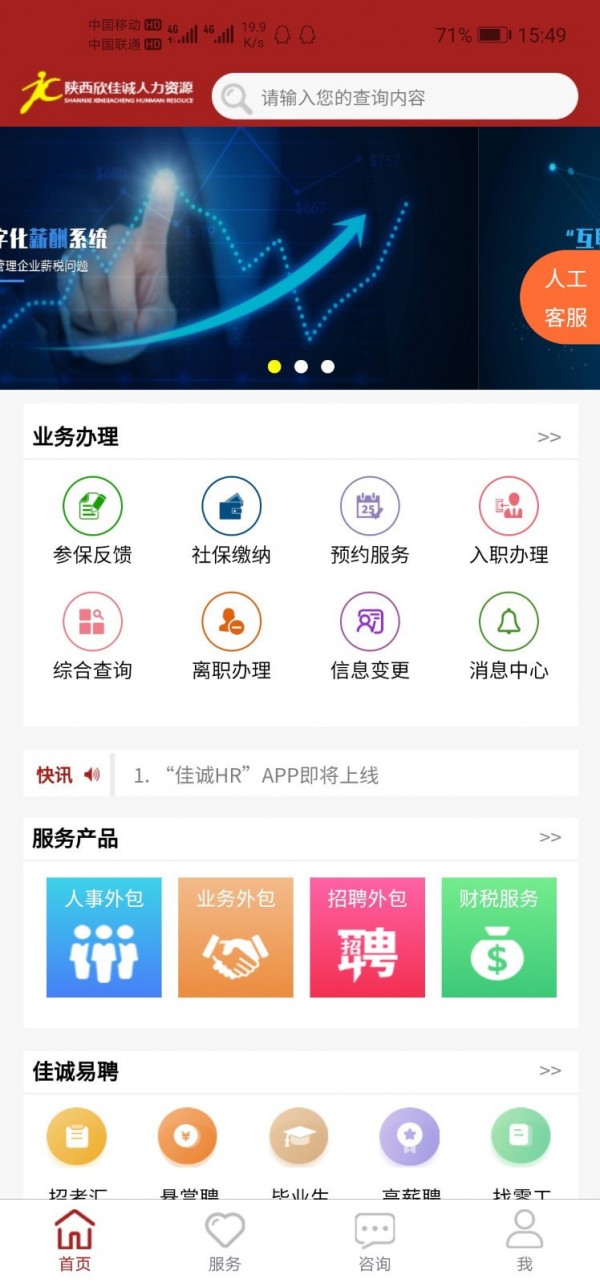Screen dimensions: 600x1283
Task: Go to 入职办理
Action: point(508,521)
